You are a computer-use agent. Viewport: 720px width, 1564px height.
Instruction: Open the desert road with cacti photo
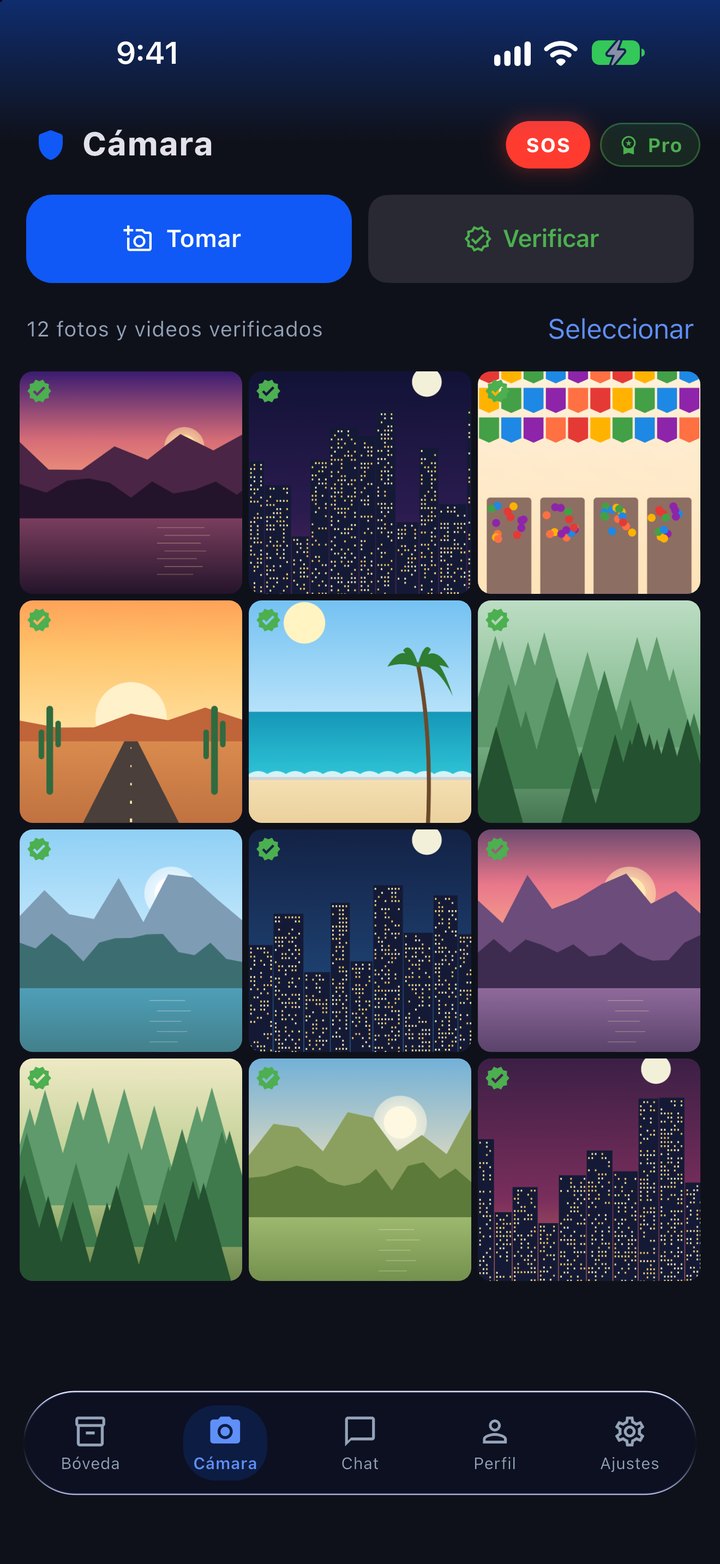pos(131,711)
